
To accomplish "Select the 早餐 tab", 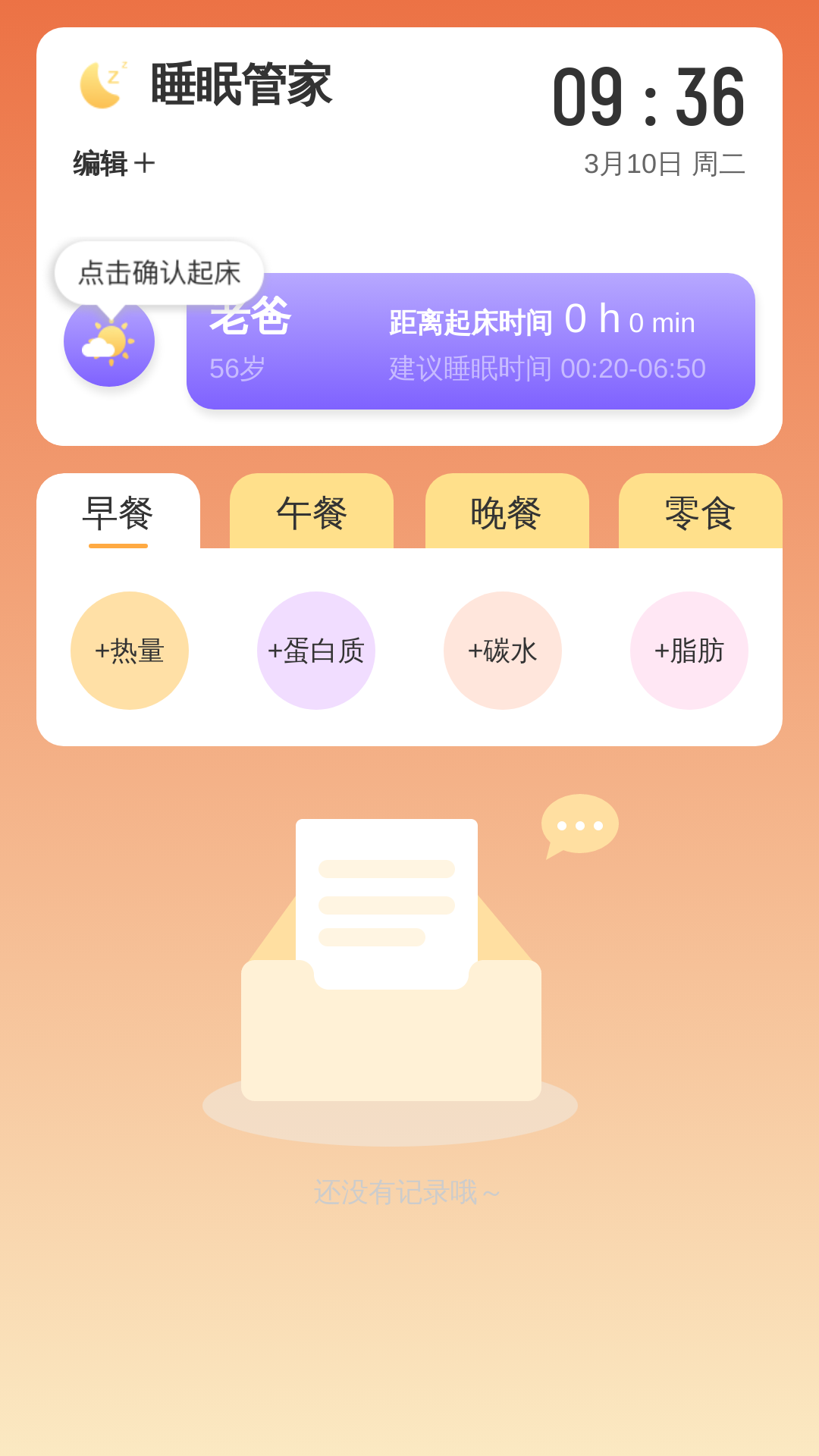I will pyautogui.click(x=119, y=514).
